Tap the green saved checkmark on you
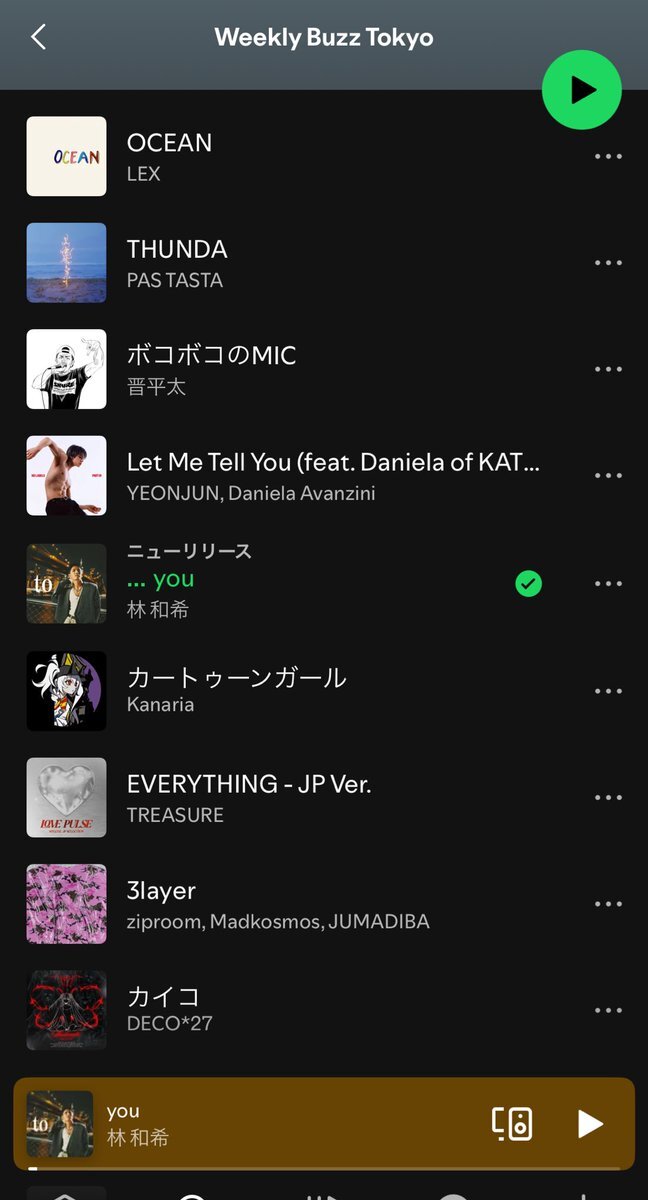This screenshot has height=1200, width=648. tap(528, 584)
